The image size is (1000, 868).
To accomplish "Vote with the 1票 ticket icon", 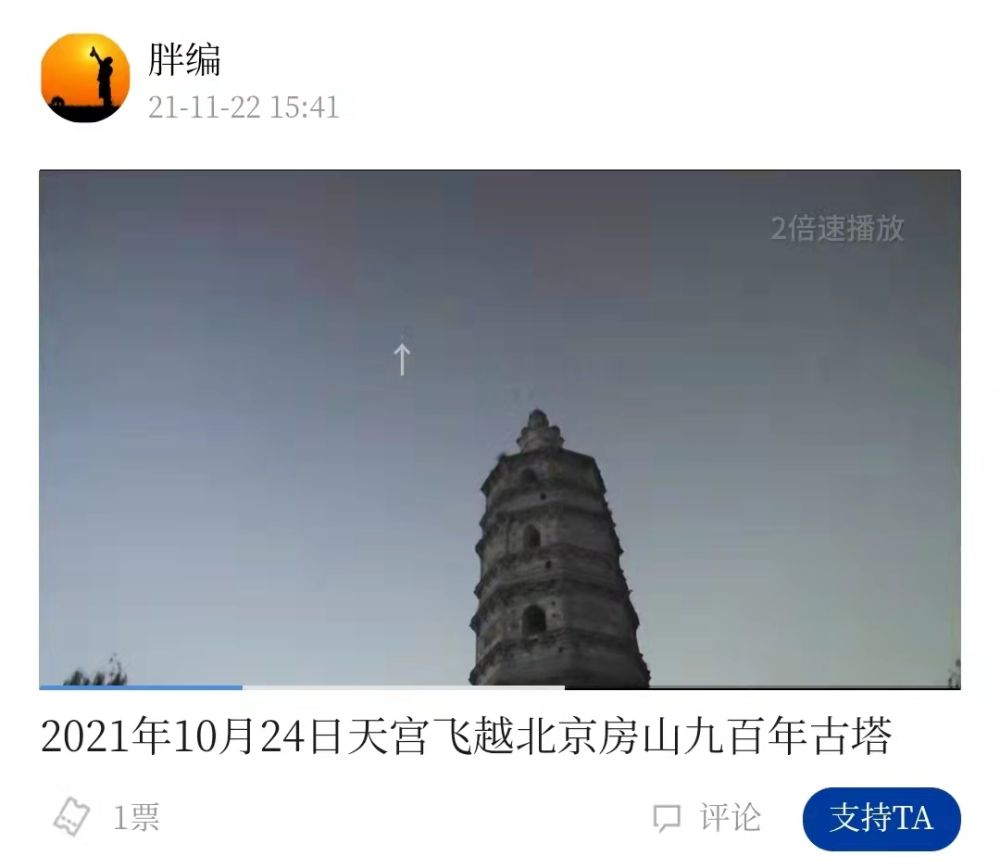I will point(72,818).
